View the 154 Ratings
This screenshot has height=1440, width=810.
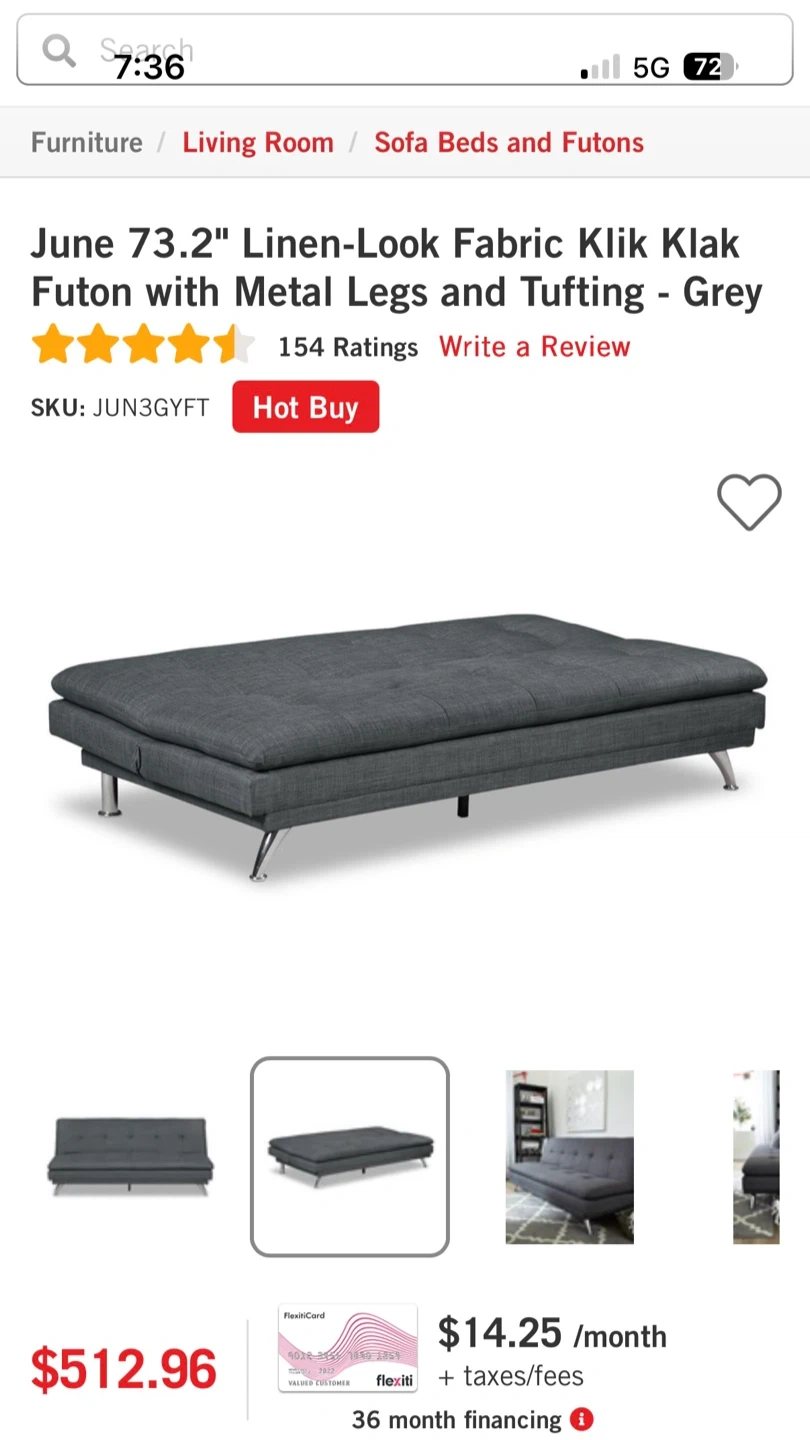pos(347,347)
